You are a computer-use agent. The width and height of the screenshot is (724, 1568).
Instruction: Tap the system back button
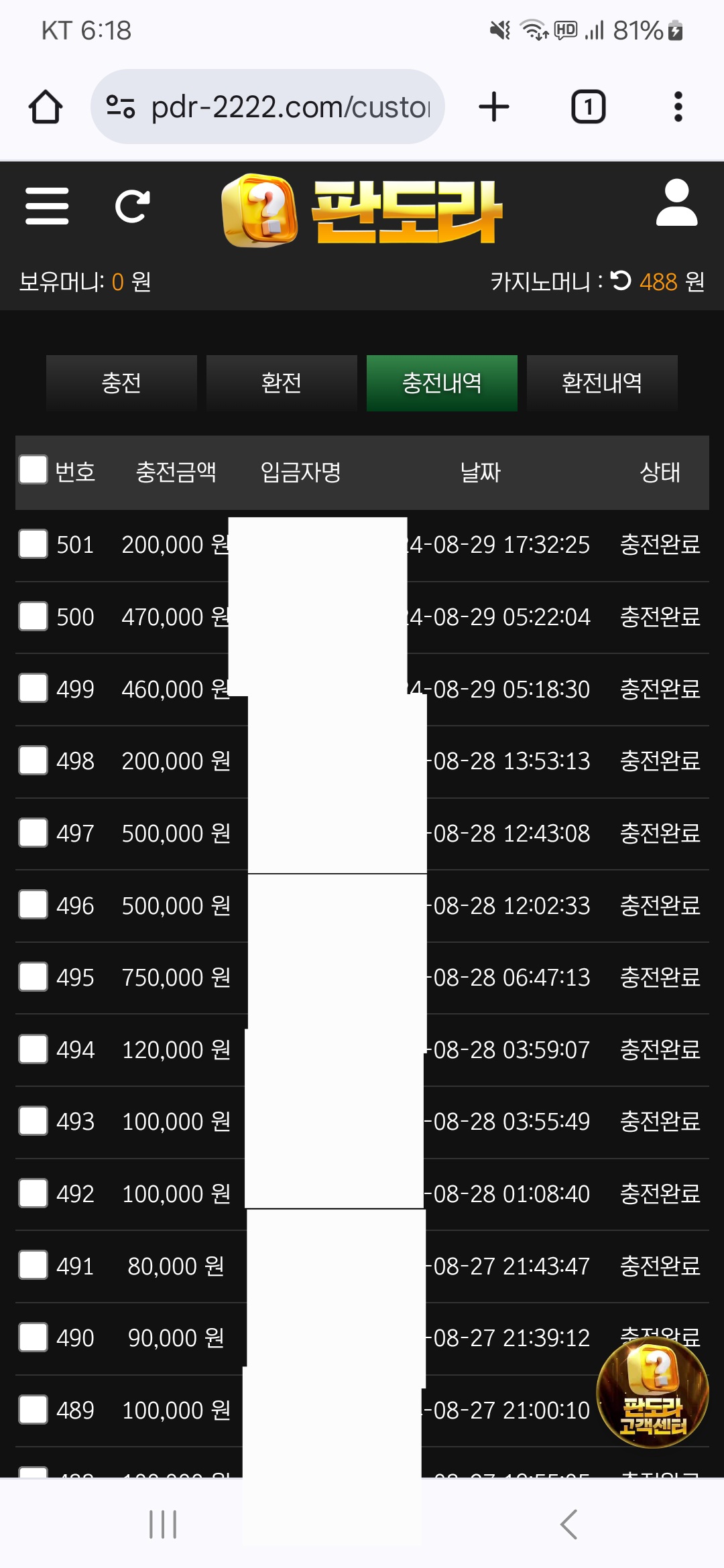568,1524
